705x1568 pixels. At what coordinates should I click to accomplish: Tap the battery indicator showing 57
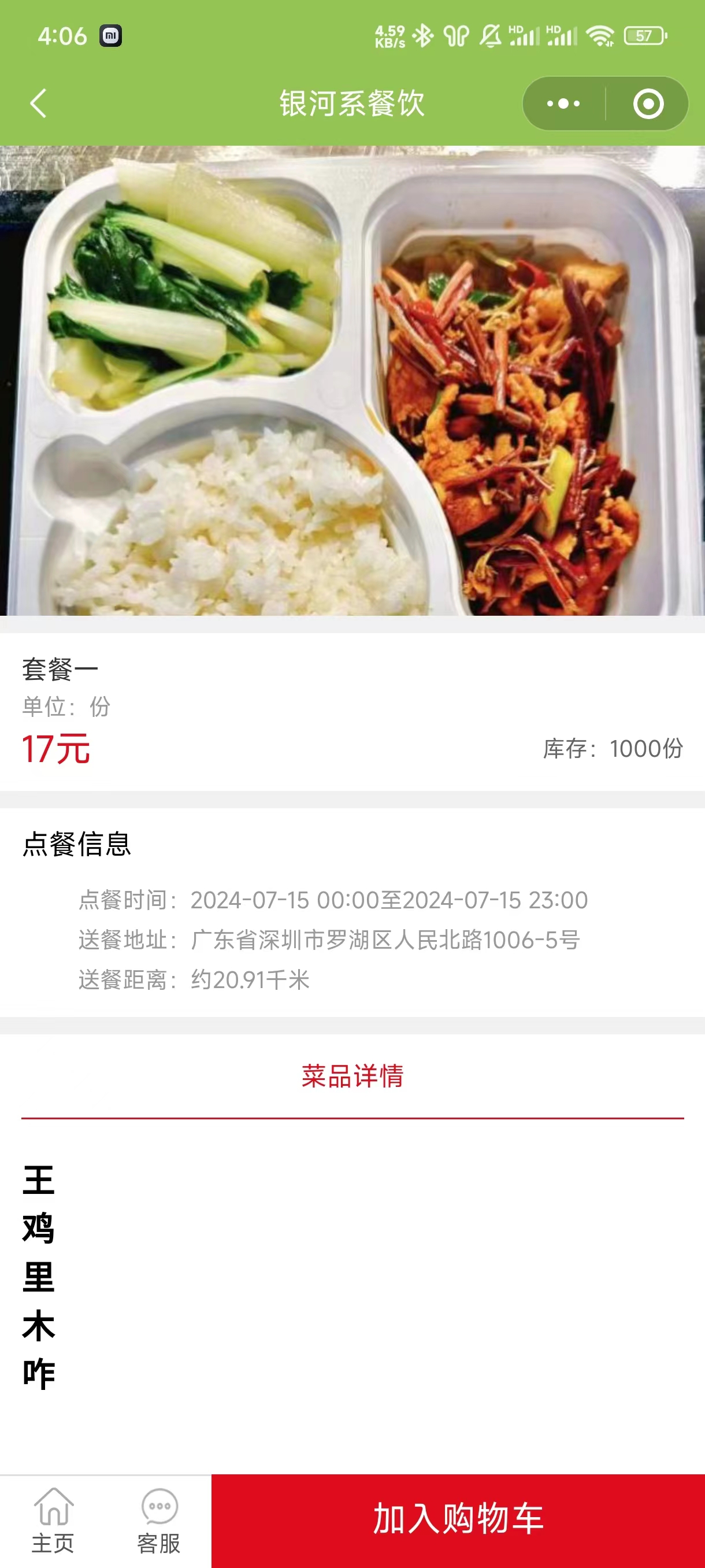[x=645, y=36]
